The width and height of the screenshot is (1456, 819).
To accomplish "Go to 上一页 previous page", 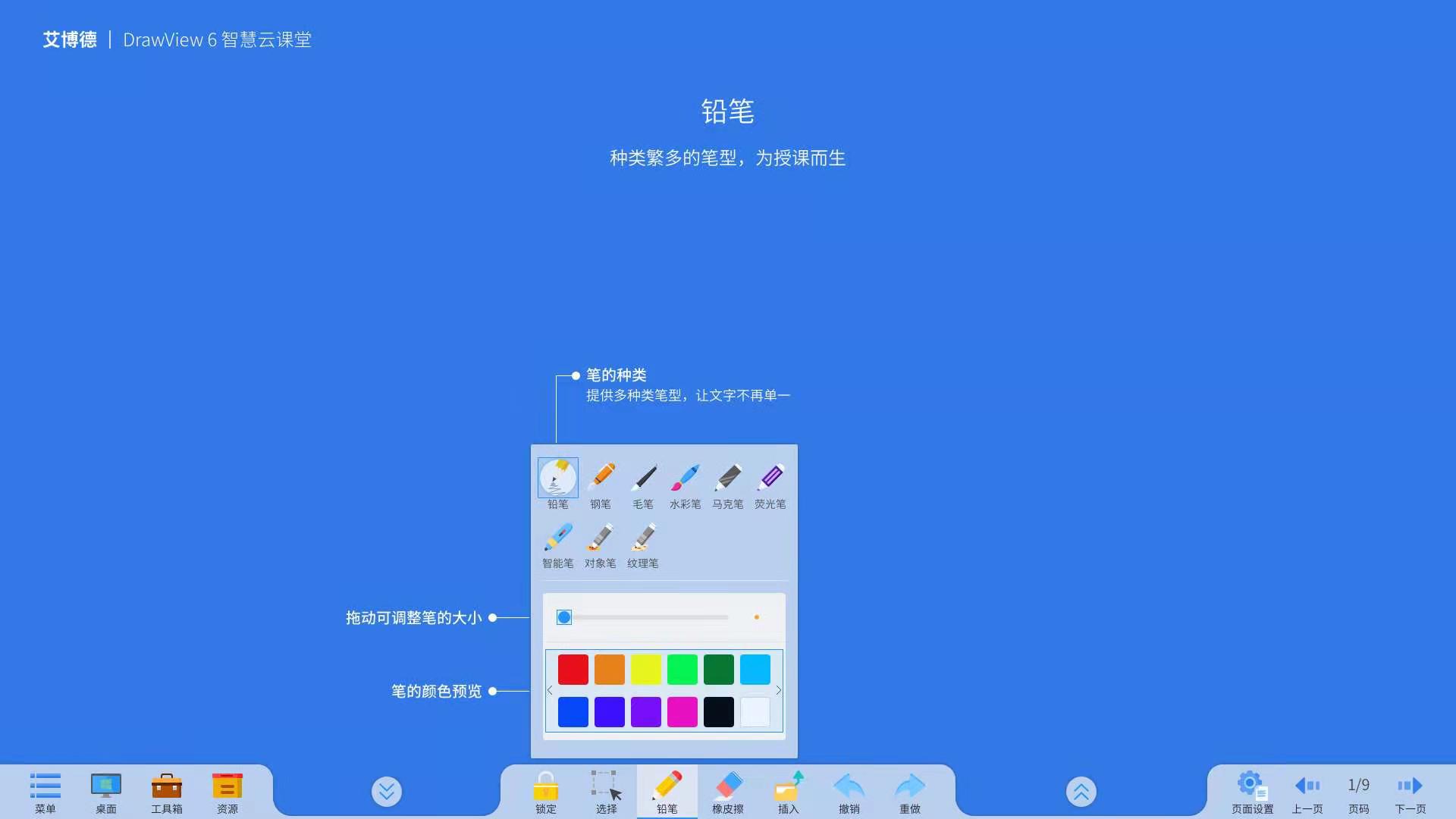I will 1307,792.
